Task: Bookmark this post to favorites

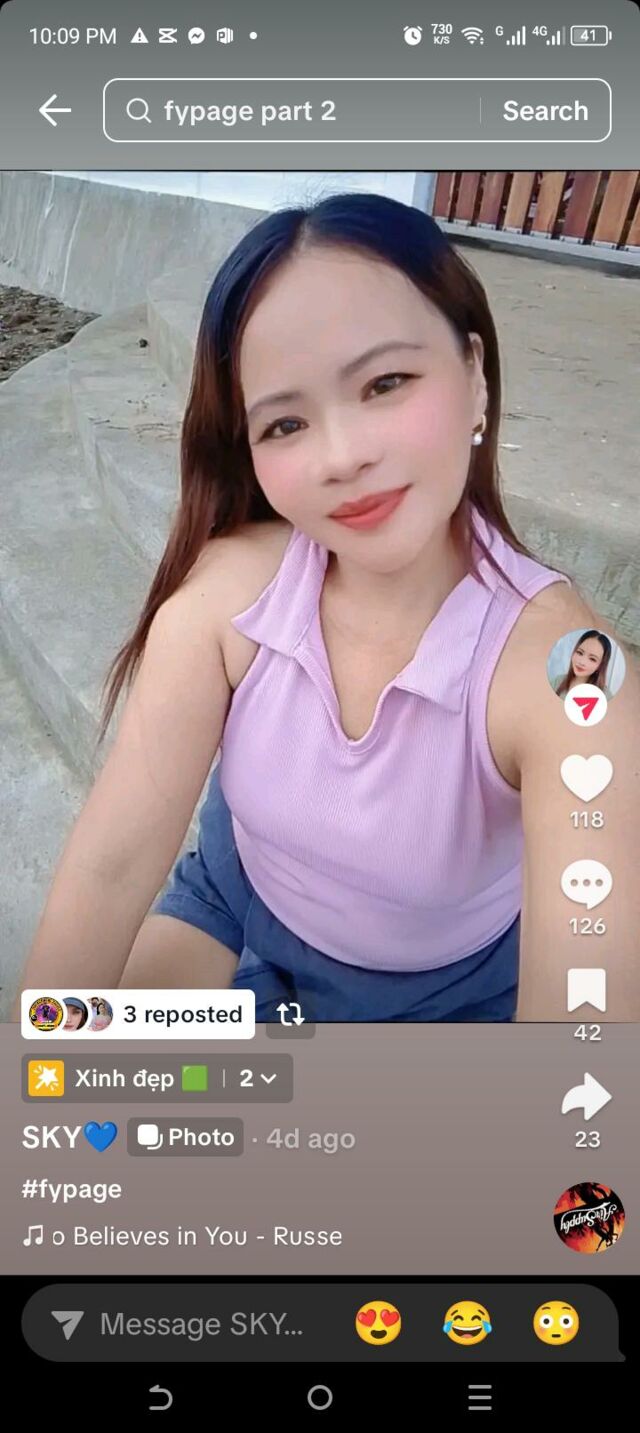Action: point(586,991)
